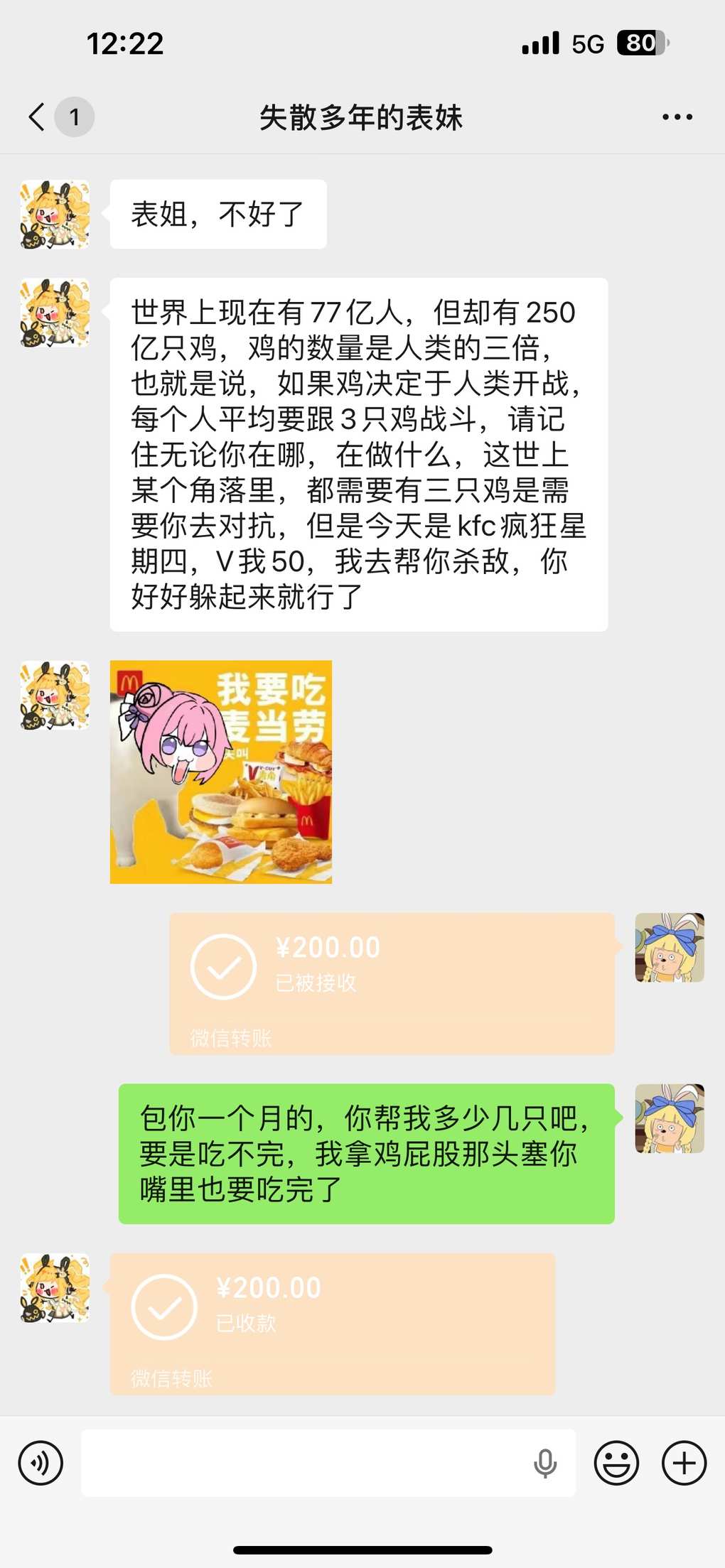The image size is (725, 1568).
Task: Tap the microphone dictation icon
Action: click(x=545, y=1463)
